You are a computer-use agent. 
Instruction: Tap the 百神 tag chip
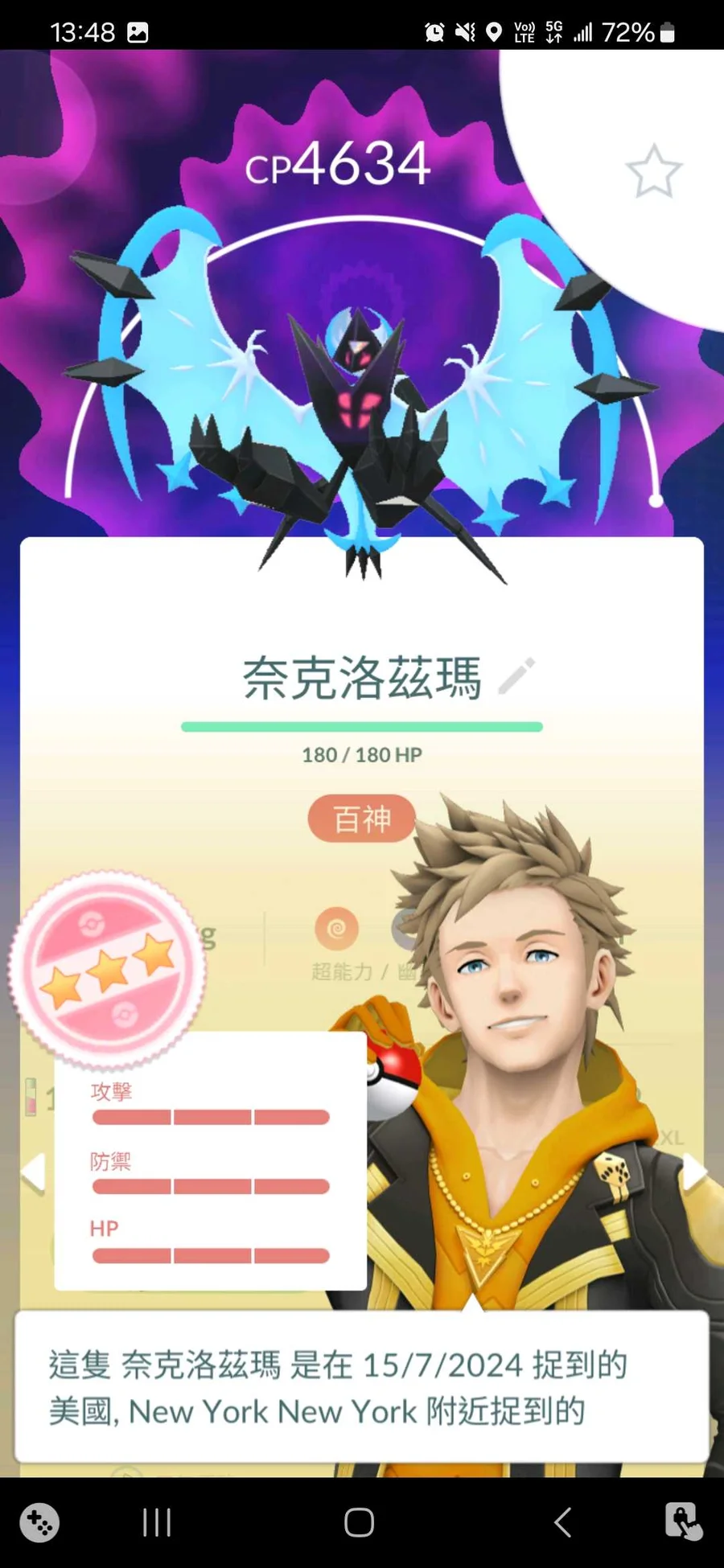tap(362, 819)
